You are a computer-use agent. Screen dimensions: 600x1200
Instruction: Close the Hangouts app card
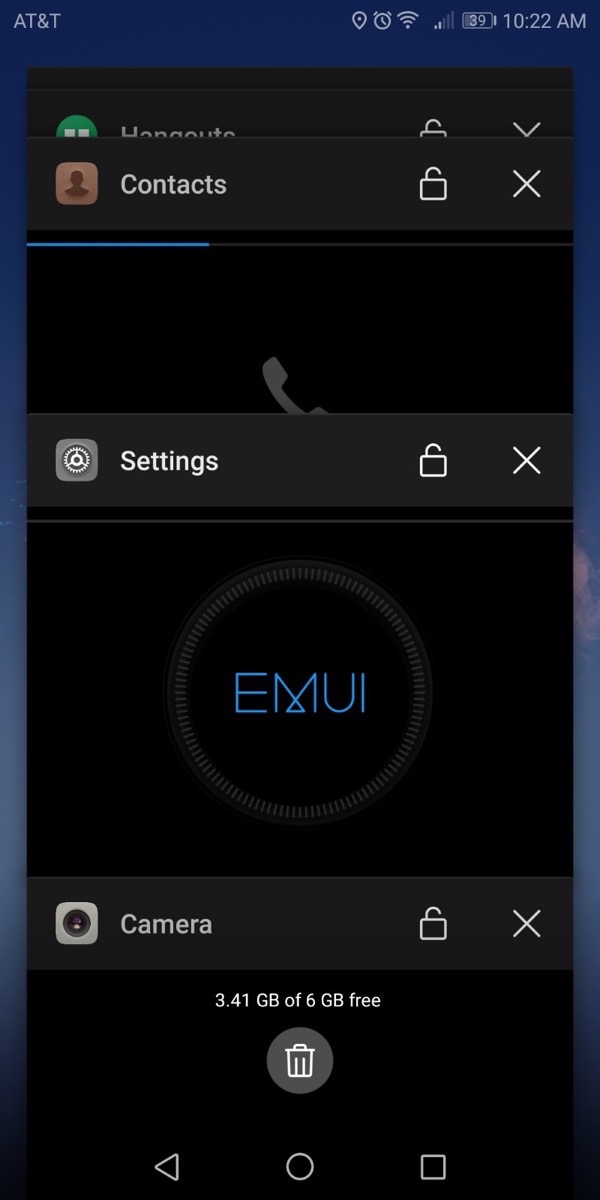(526, 130)
